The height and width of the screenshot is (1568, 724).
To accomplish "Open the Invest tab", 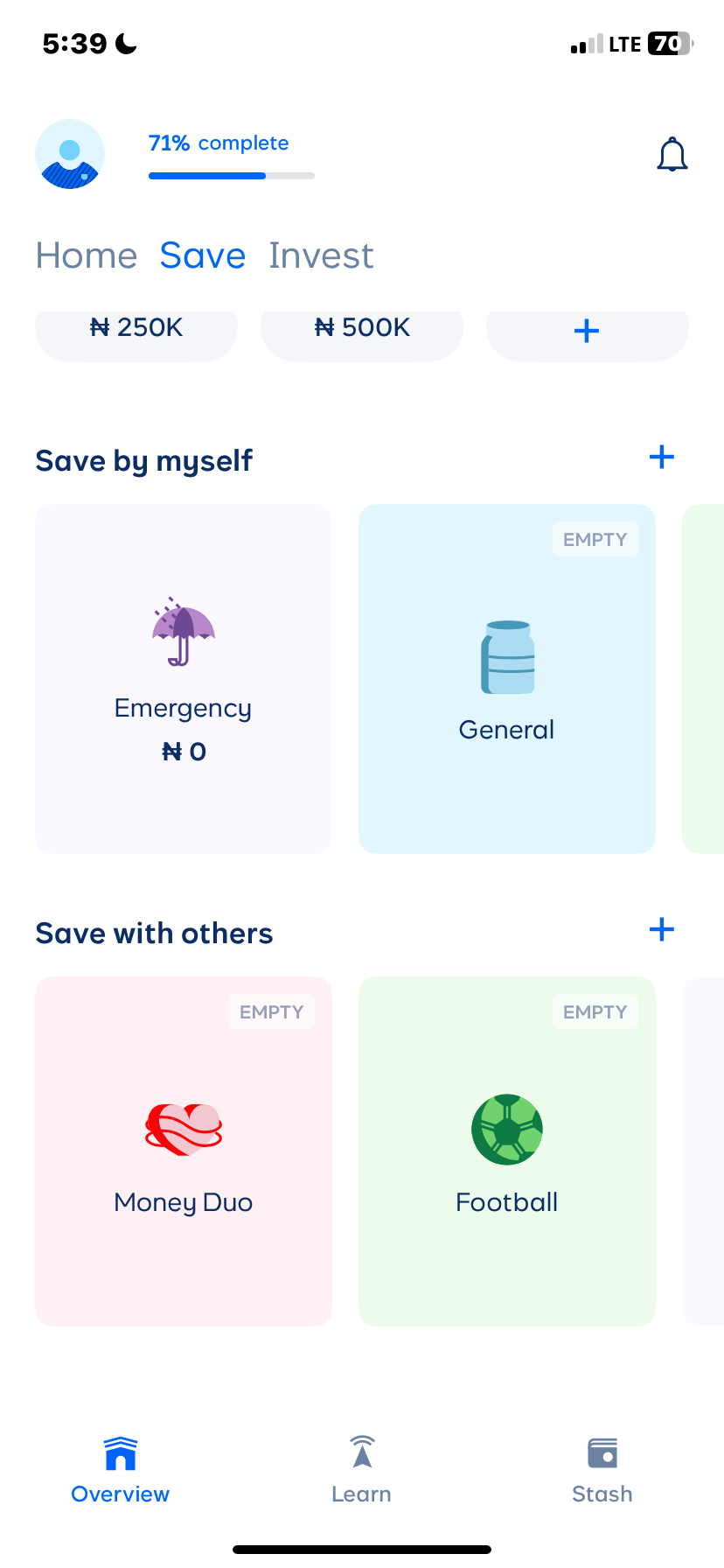I will pos(321,255).
